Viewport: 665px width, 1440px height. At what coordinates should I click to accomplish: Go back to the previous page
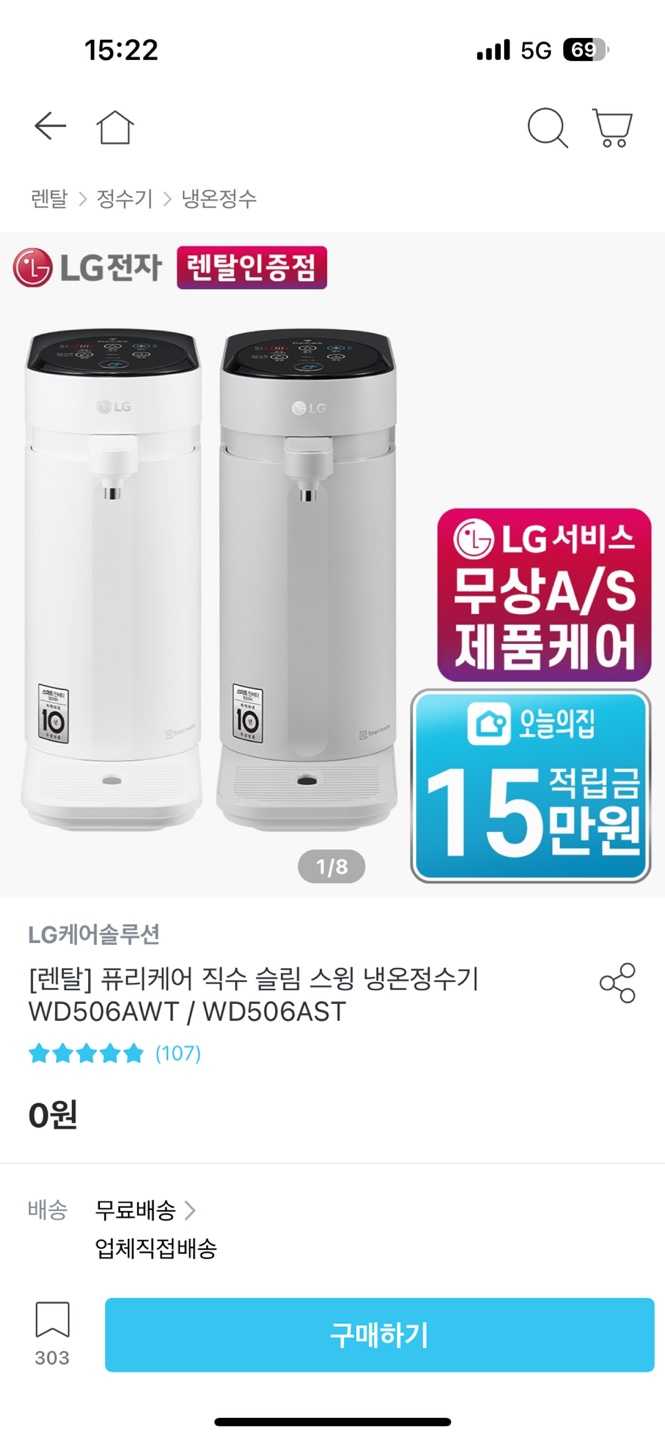(x=50, y=126)
